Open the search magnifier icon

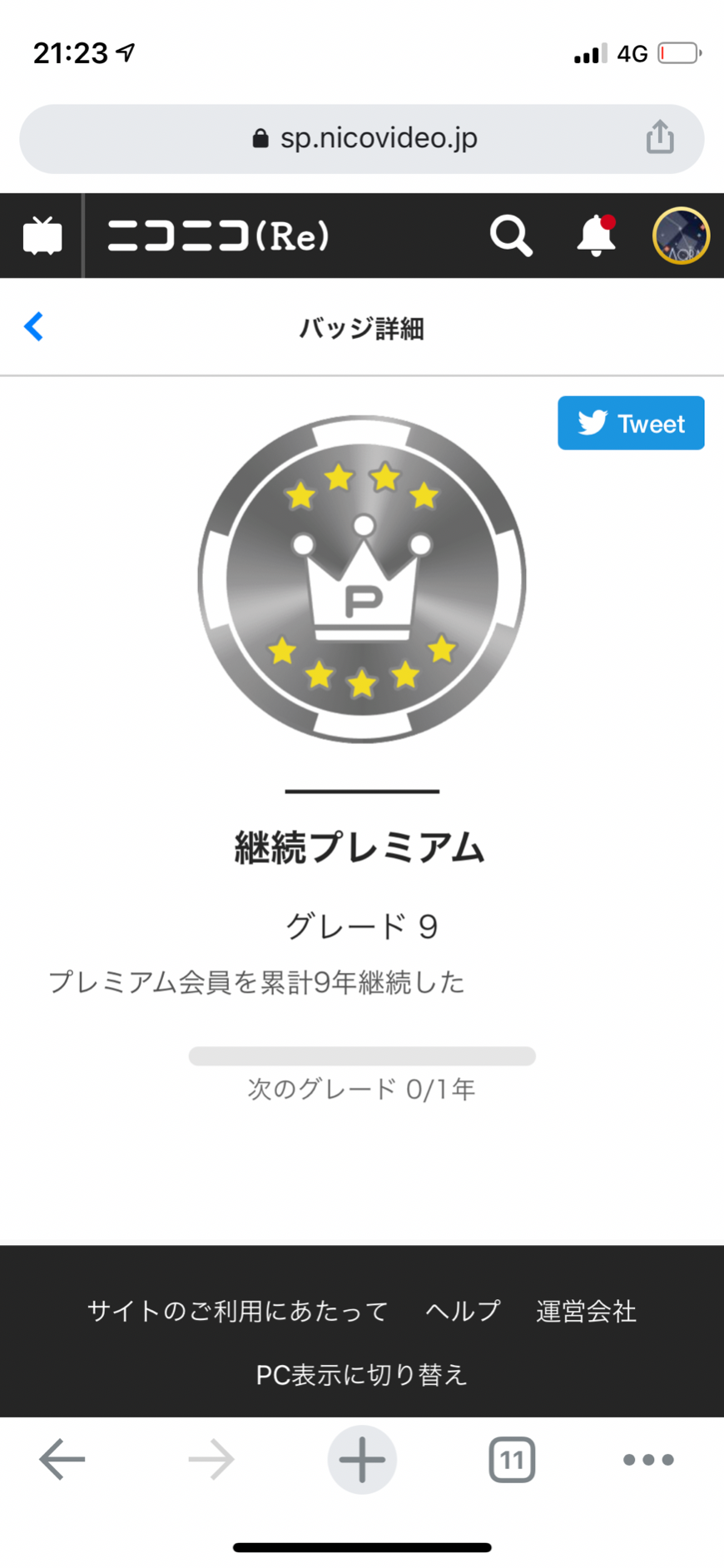(510, 236)
